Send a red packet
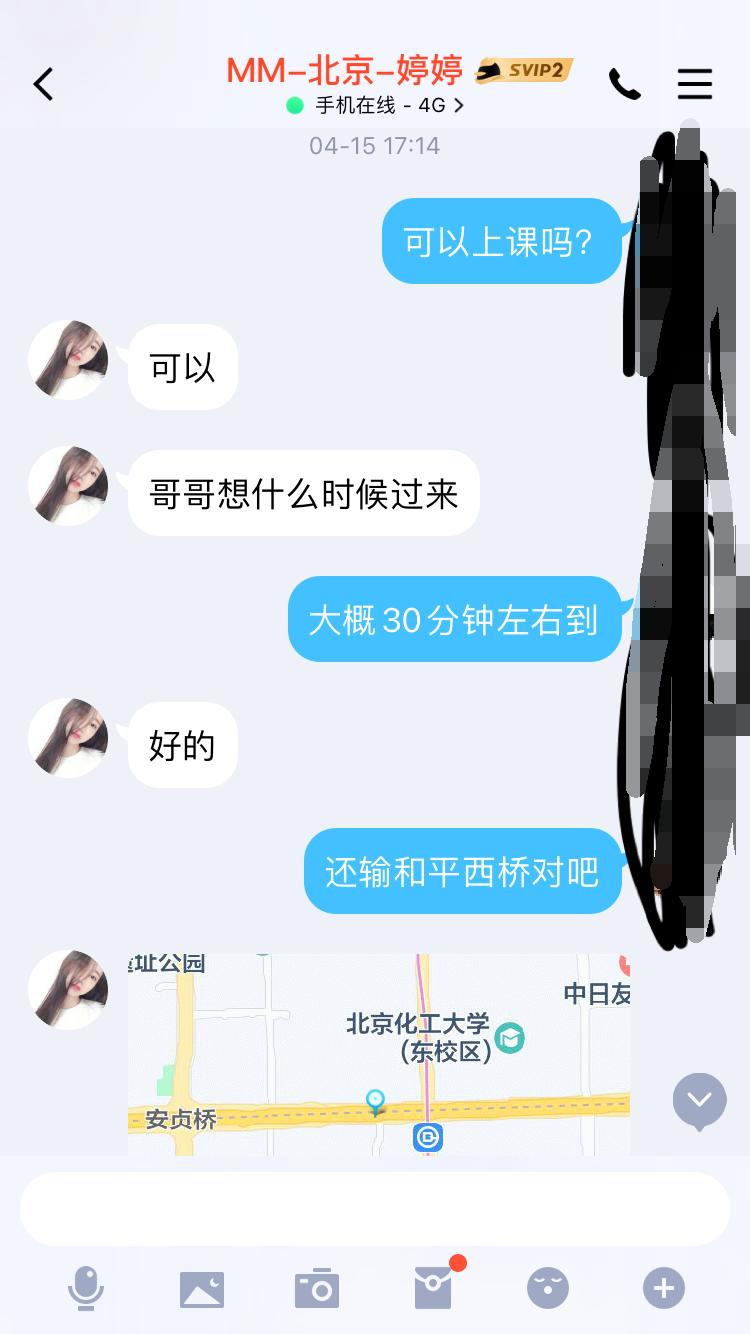The image size is (750, 1334). point(434,1287)
